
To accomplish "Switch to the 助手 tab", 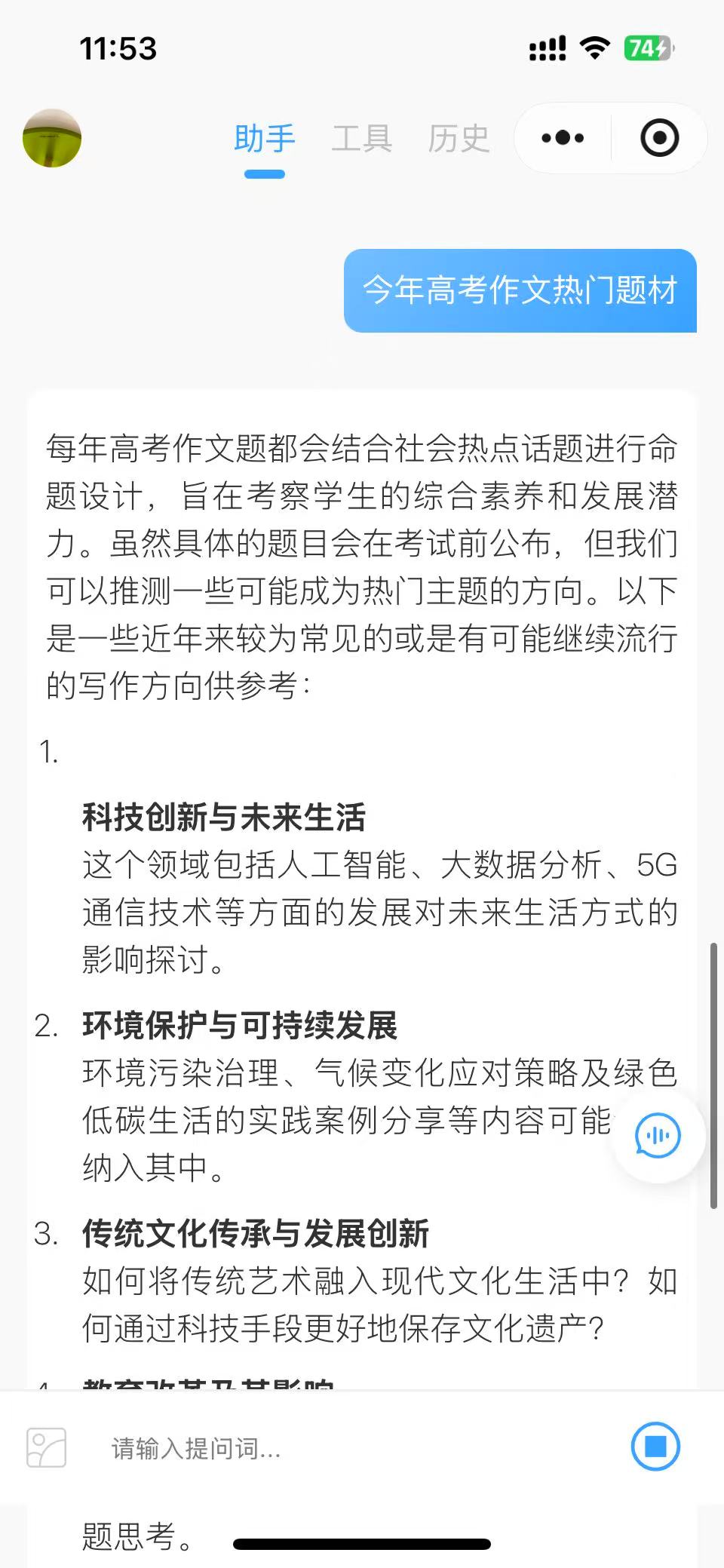I will 264,140.
